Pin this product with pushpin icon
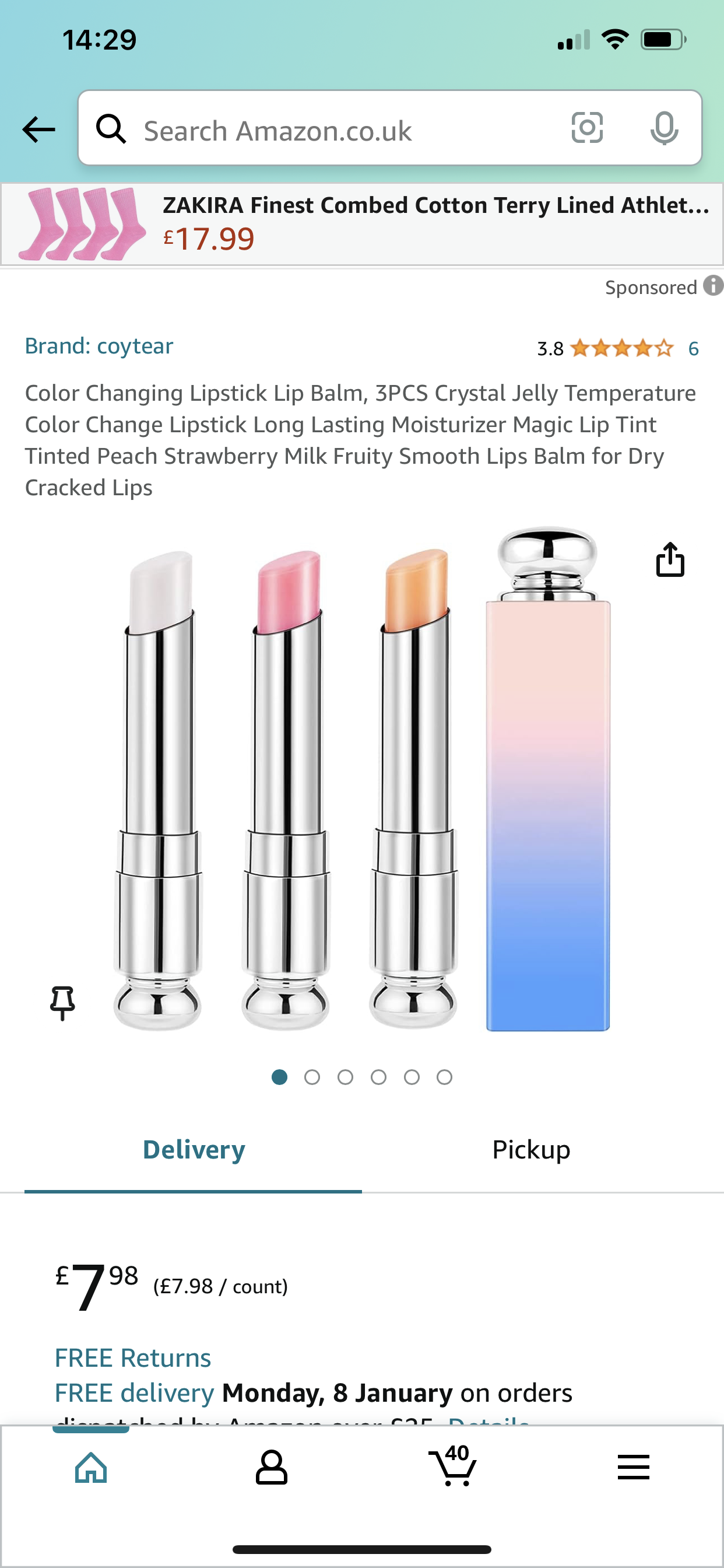The image size is (724, 1568). tap(62, 1003)
